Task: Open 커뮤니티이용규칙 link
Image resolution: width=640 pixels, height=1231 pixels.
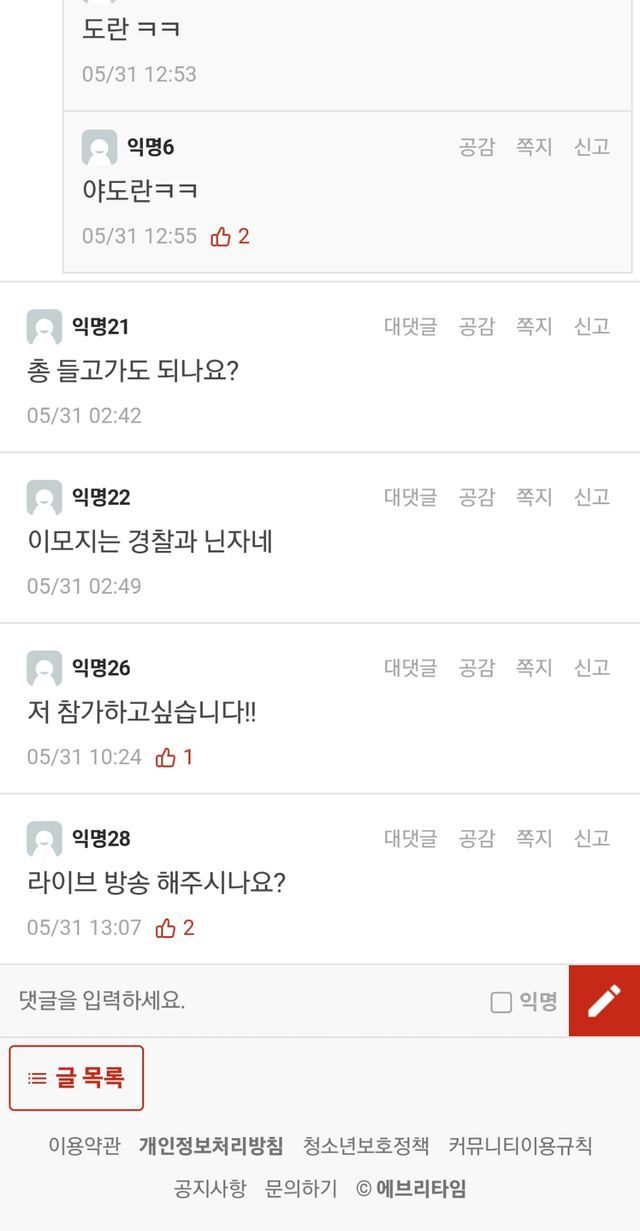Action: 520,1145
